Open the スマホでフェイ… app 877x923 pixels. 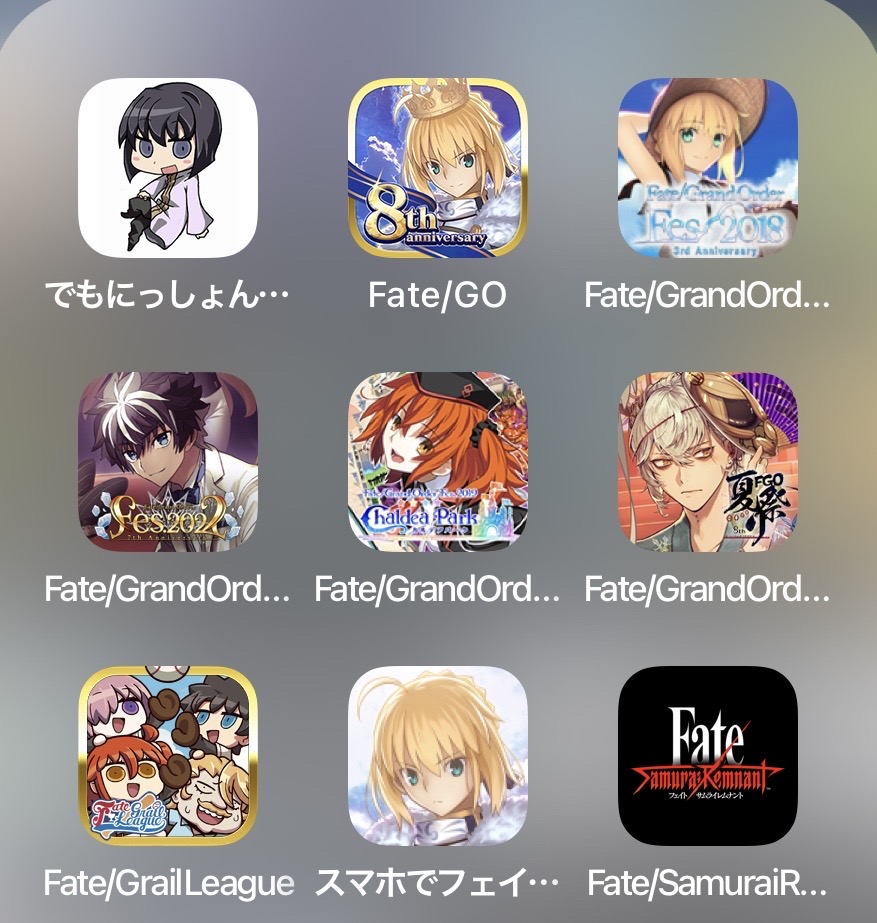tap(437, 756)
